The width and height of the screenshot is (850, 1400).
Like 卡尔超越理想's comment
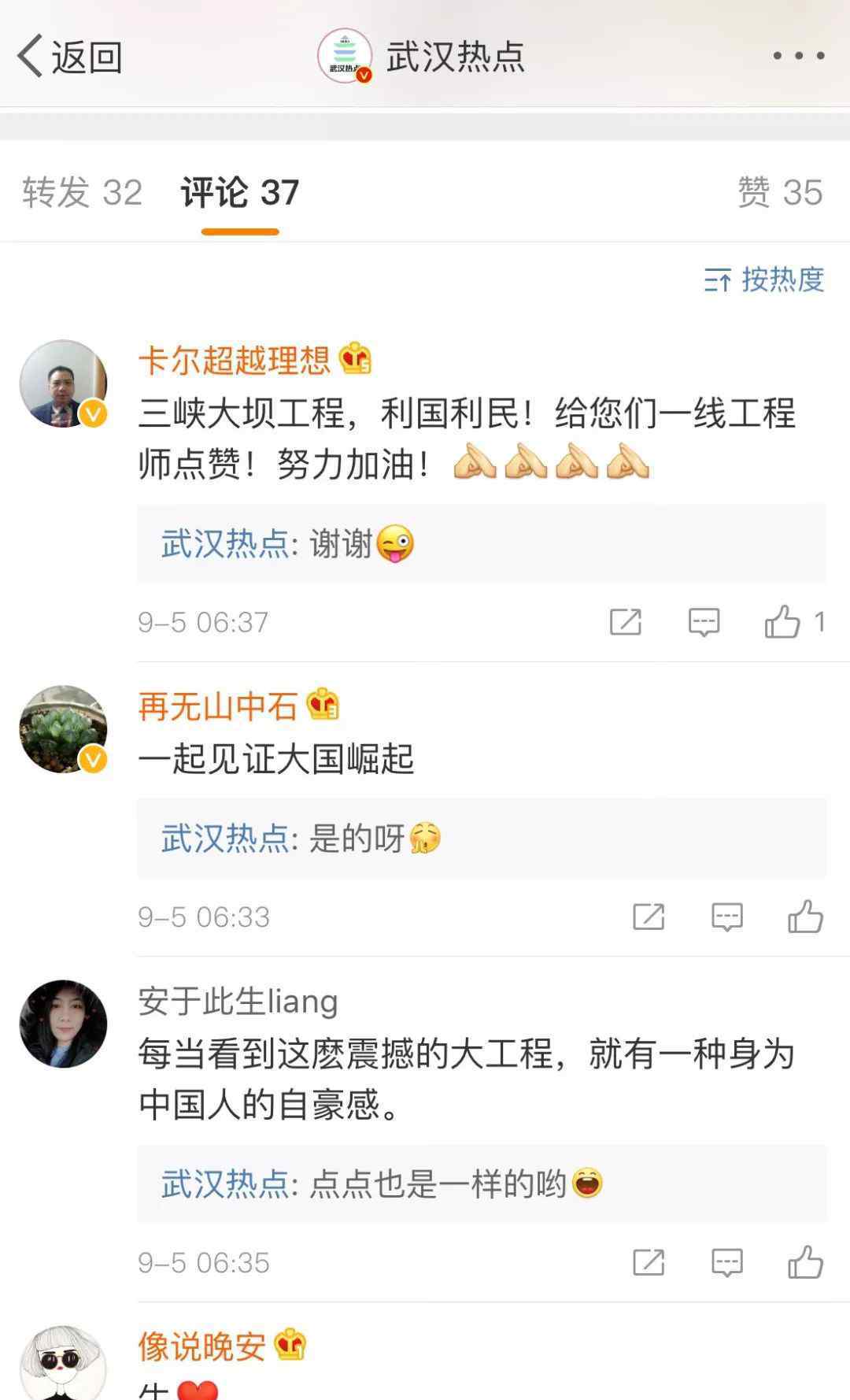(782, 622)
